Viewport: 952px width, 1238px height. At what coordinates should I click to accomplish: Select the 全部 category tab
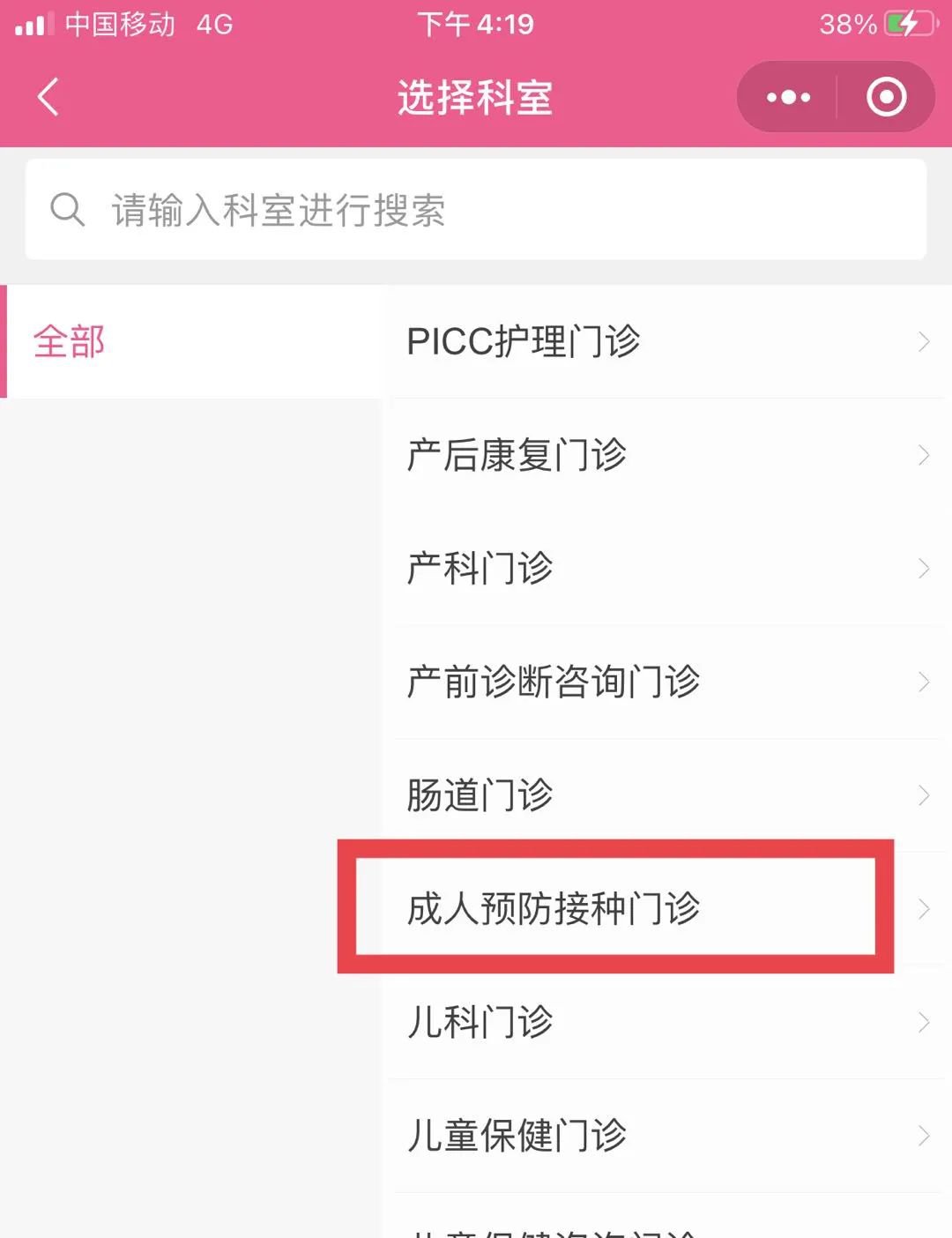coord(71,342)
